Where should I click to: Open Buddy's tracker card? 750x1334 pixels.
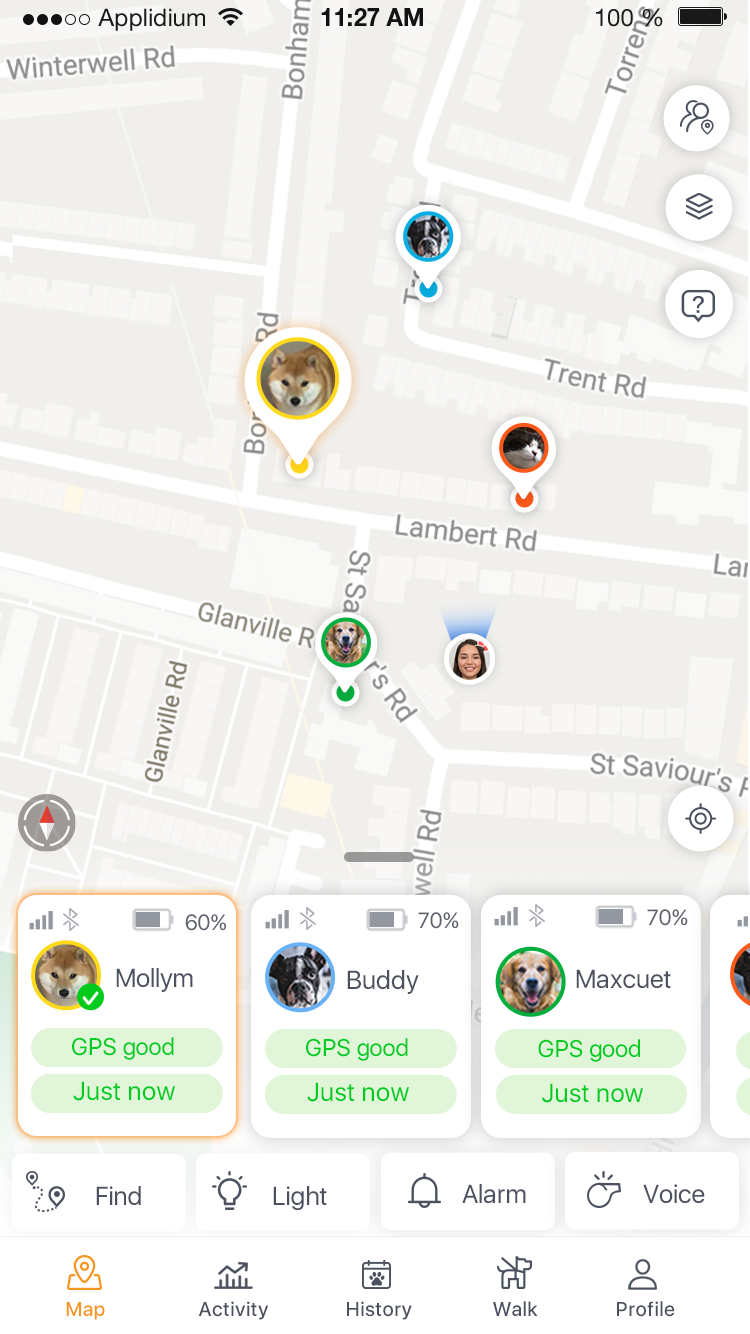pyautogui.click(x=360, y=1015)
